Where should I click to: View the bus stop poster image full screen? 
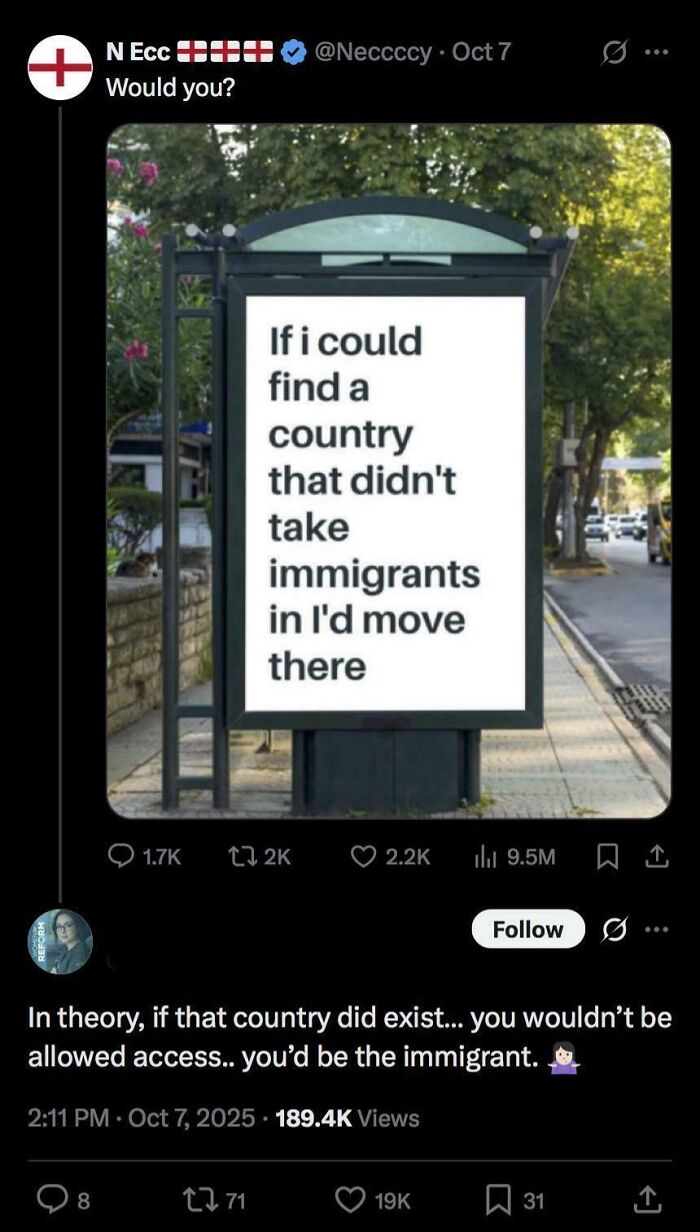pos(388,470)
